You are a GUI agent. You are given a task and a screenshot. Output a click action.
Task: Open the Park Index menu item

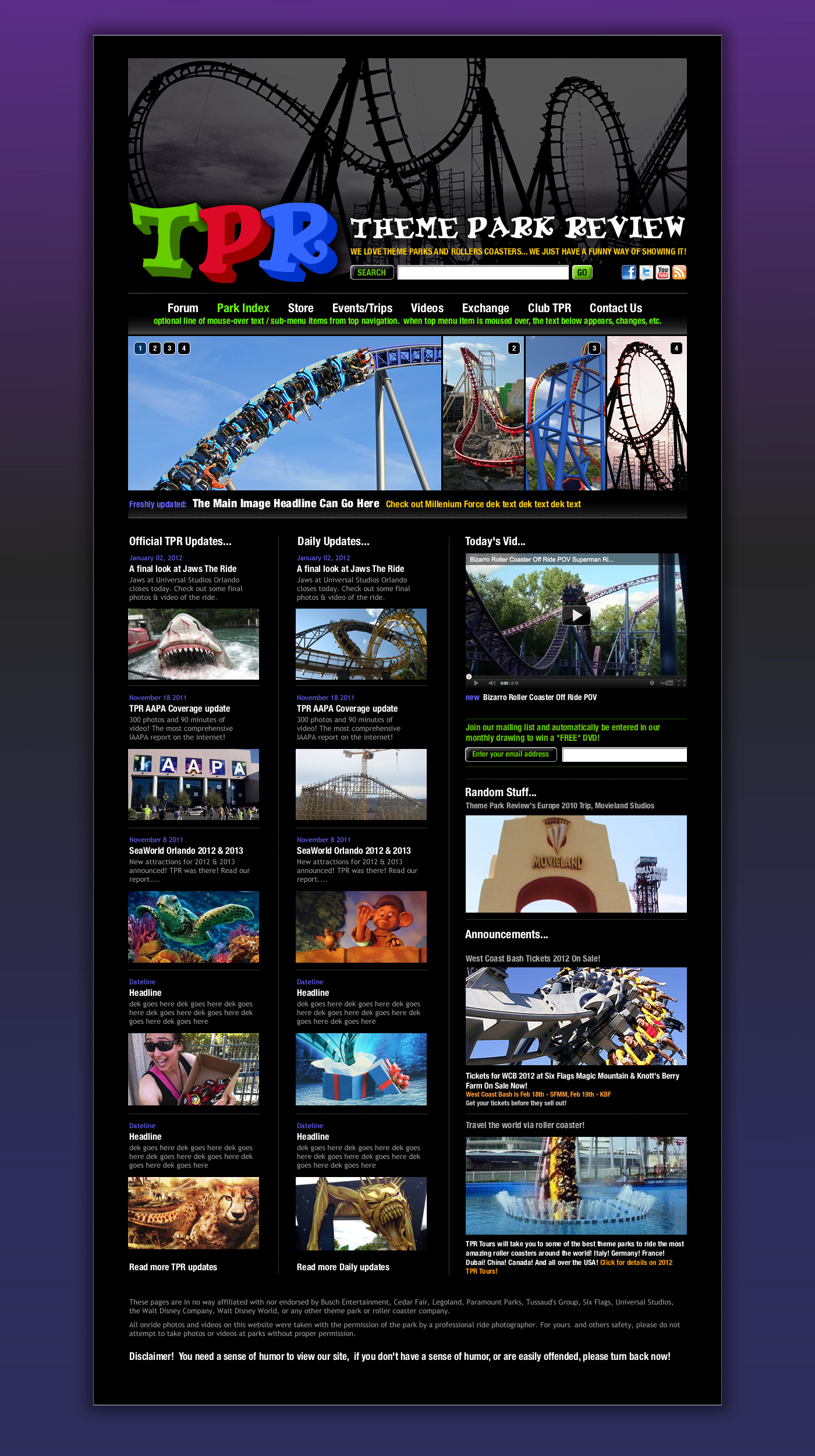[x=243, y=308]
